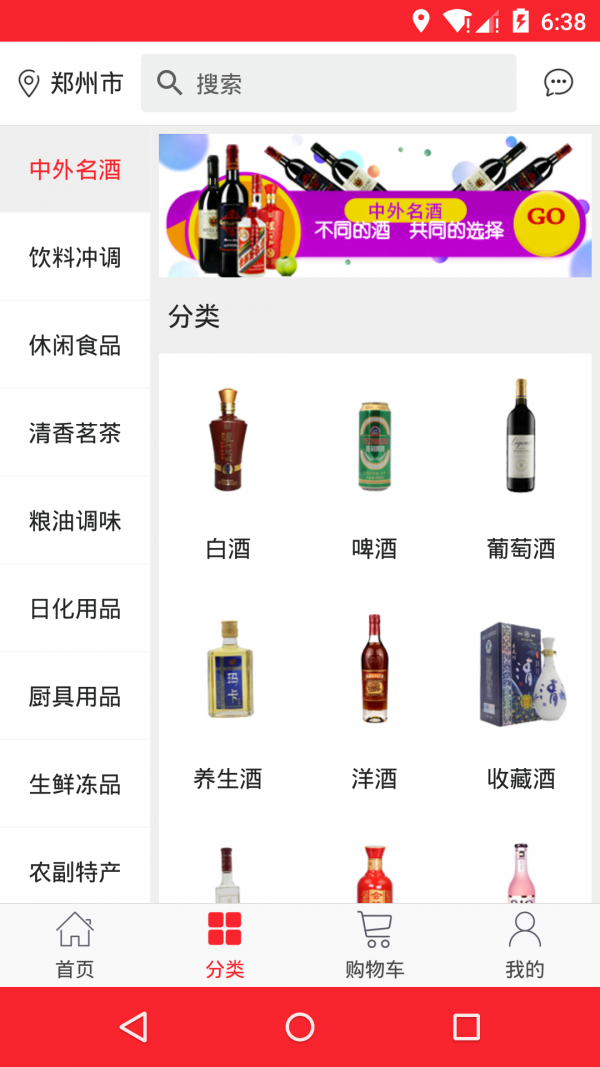Viewport: 600px width, 1067px height.
Task: Change the city from 郑州市
Action: [x=71, y=83]
